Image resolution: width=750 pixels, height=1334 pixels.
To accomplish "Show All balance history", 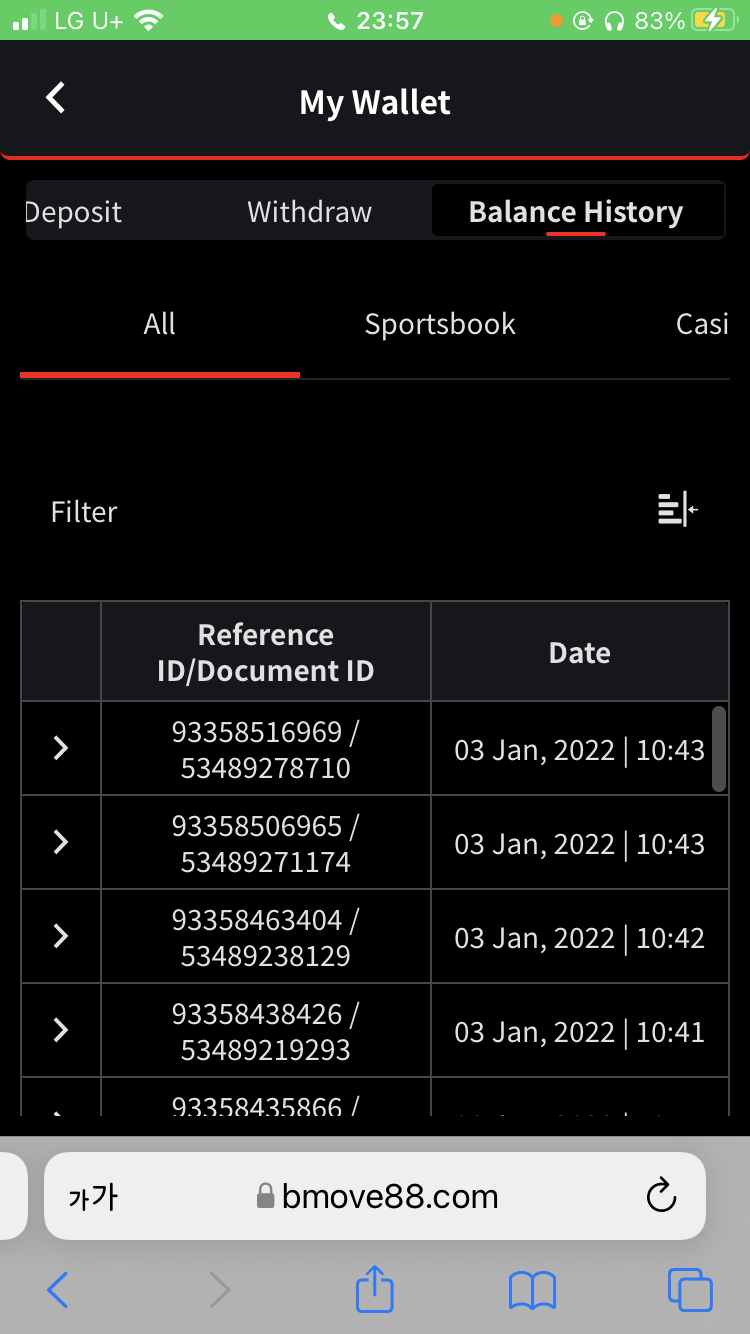I will (160, 324).
